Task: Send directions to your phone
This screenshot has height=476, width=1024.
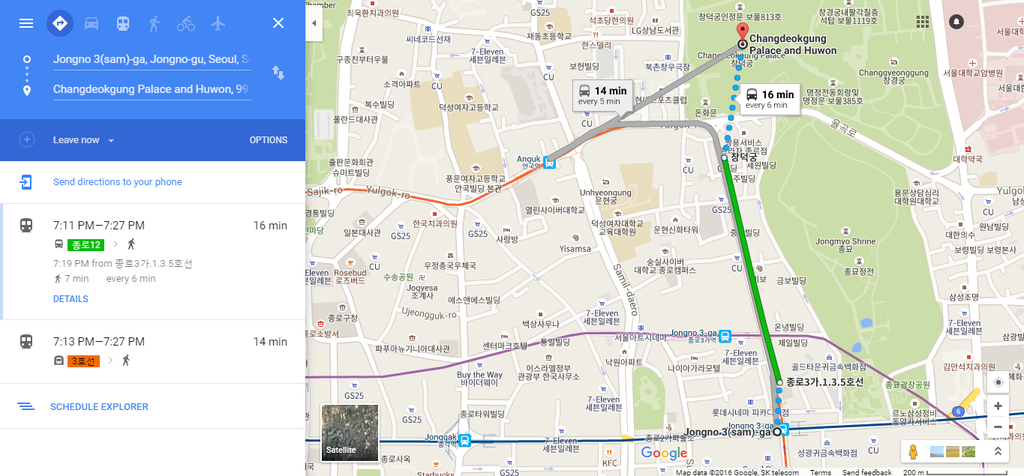Action: 117,182
